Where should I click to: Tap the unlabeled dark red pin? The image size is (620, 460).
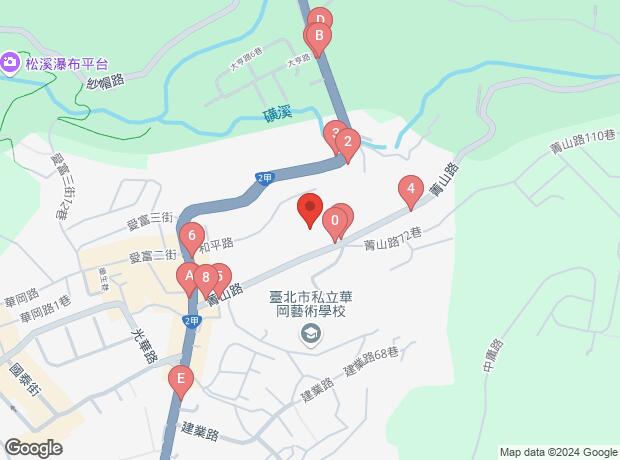click(x=310, y=210)
